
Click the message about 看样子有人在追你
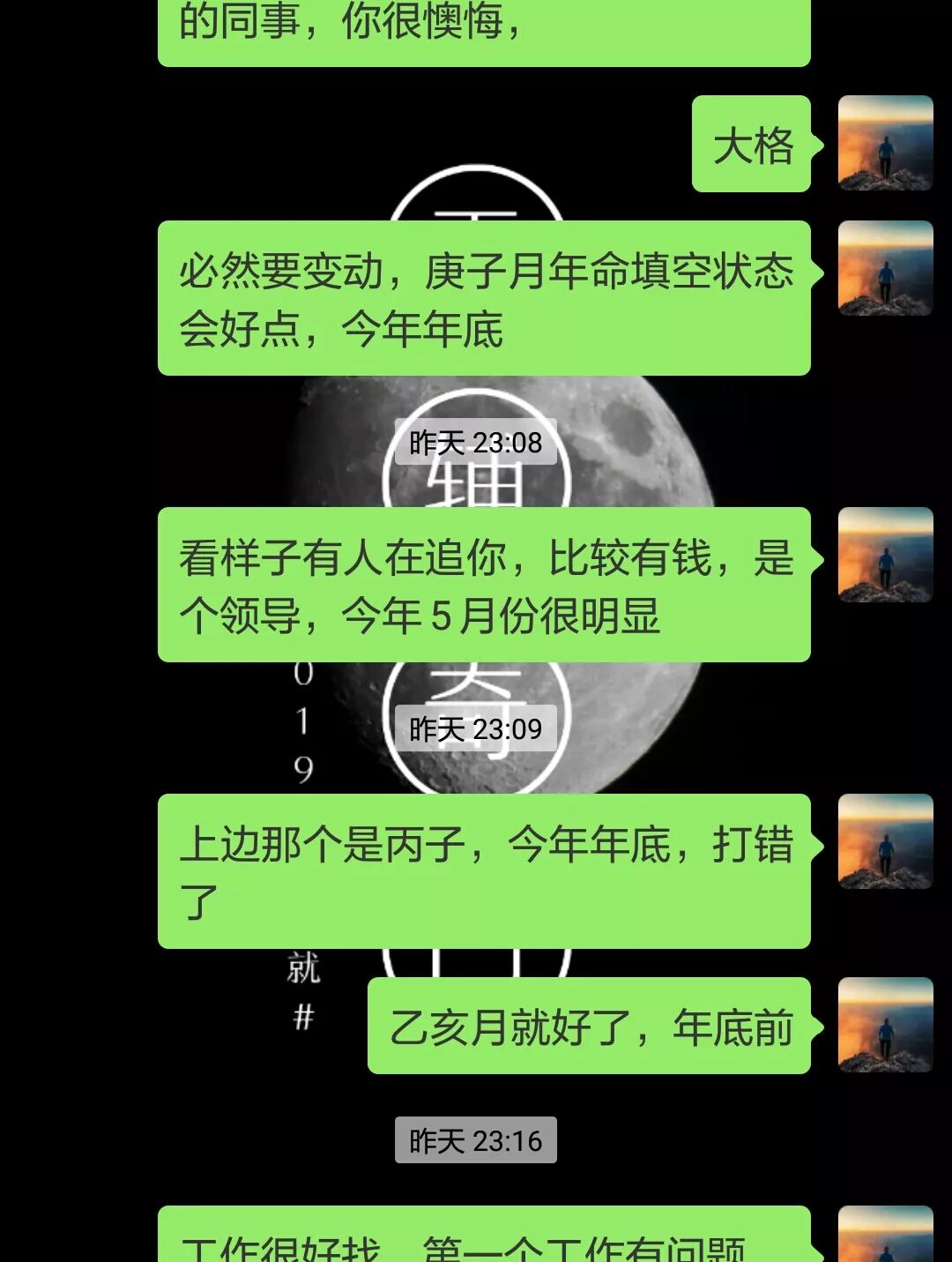pyautogui.click(x=485, y=586)
